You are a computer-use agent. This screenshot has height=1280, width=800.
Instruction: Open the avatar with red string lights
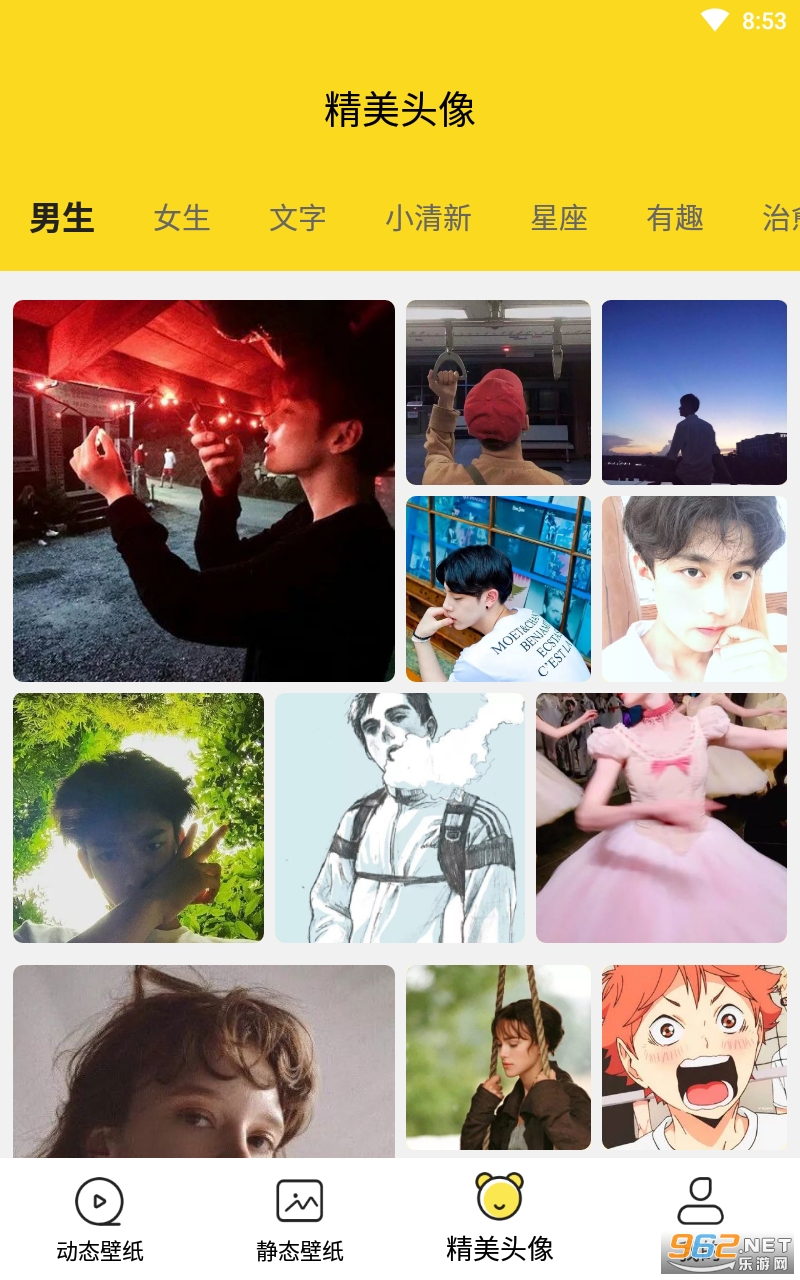coord(204,490)
